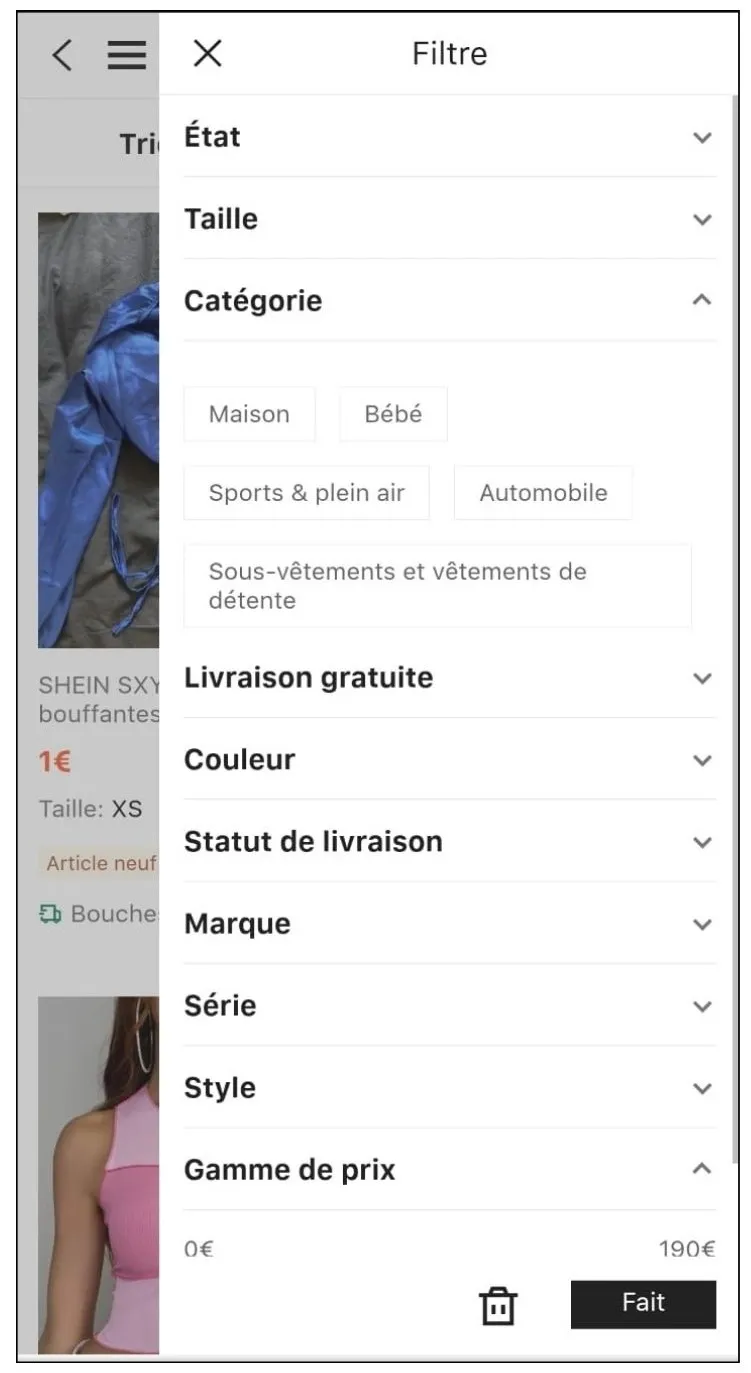Expand the Série filter

450,1006
